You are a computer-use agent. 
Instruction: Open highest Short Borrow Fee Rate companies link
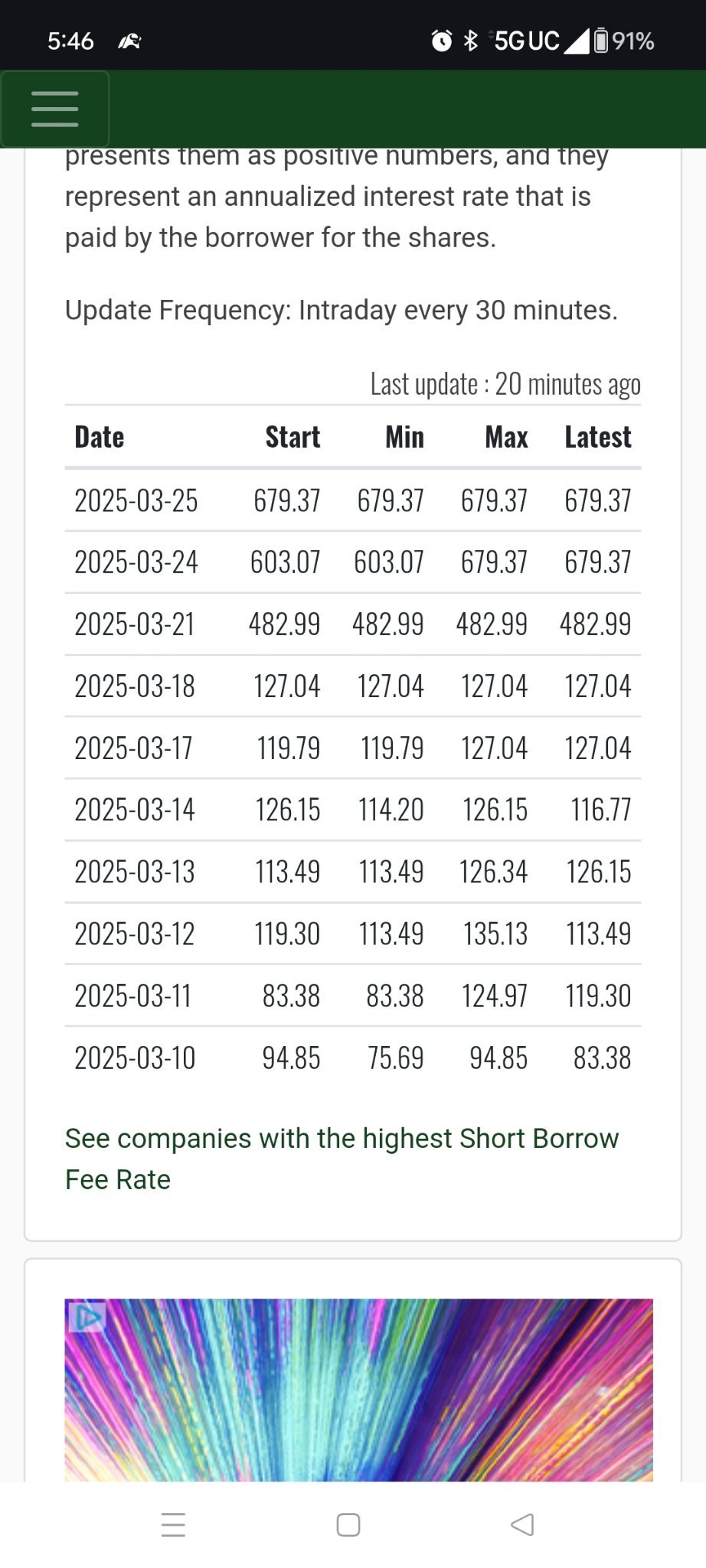(x=342, y=1159)
